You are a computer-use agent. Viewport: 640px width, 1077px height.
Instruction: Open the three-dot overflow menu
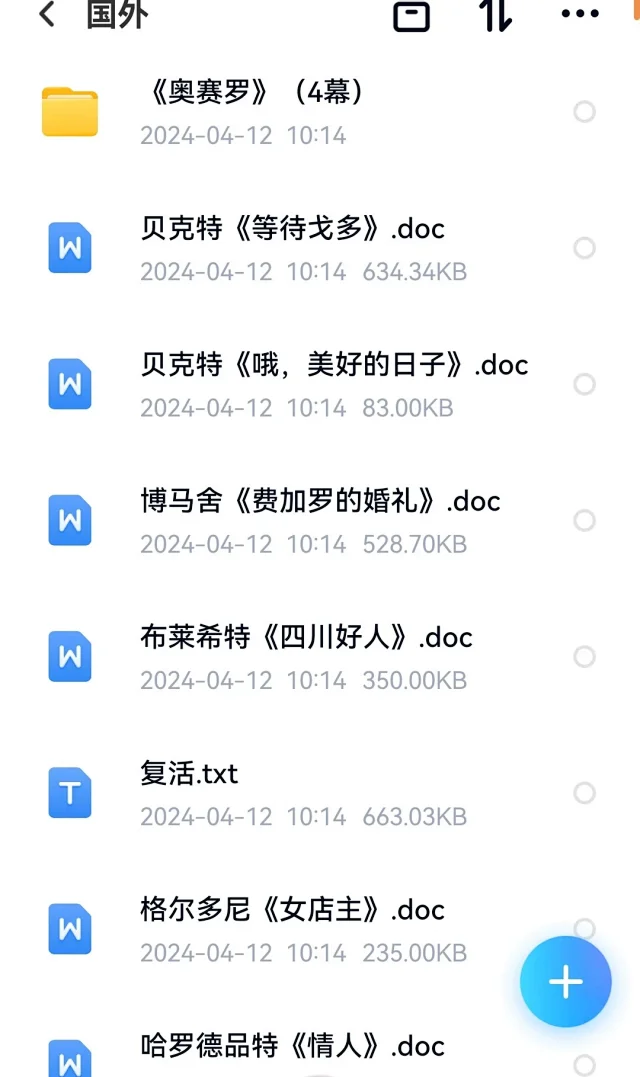[580, 13]
